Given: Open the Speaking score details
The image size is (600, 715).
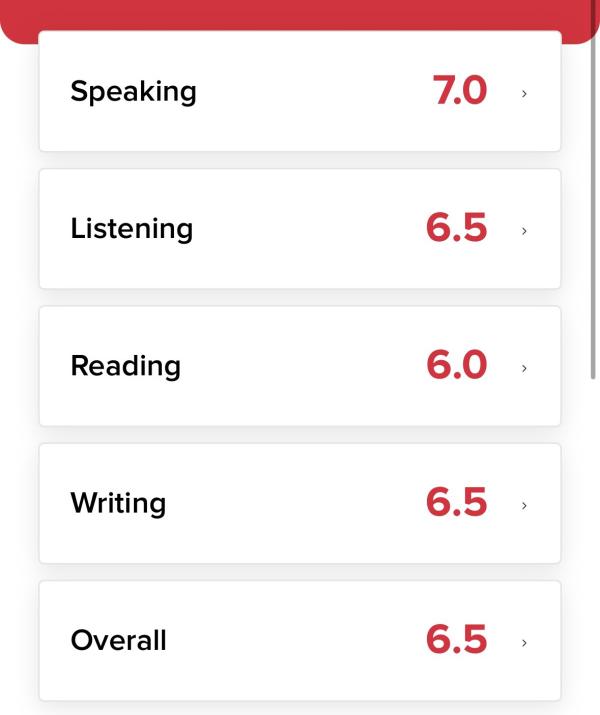Looking at the screenshot, I should [299, 92].
